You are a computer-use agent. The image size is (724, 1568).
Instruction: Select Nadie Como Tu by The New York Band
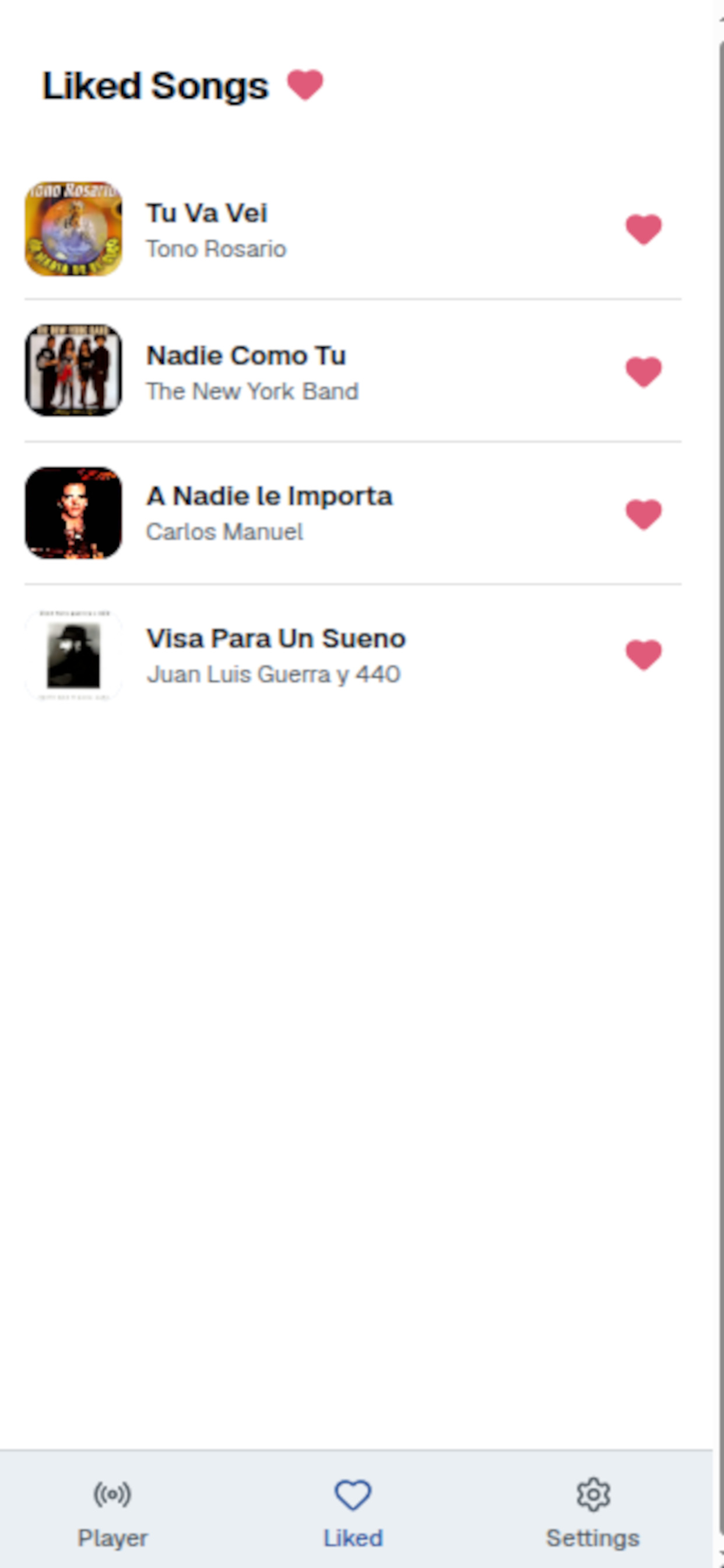(x=353, y=370)
